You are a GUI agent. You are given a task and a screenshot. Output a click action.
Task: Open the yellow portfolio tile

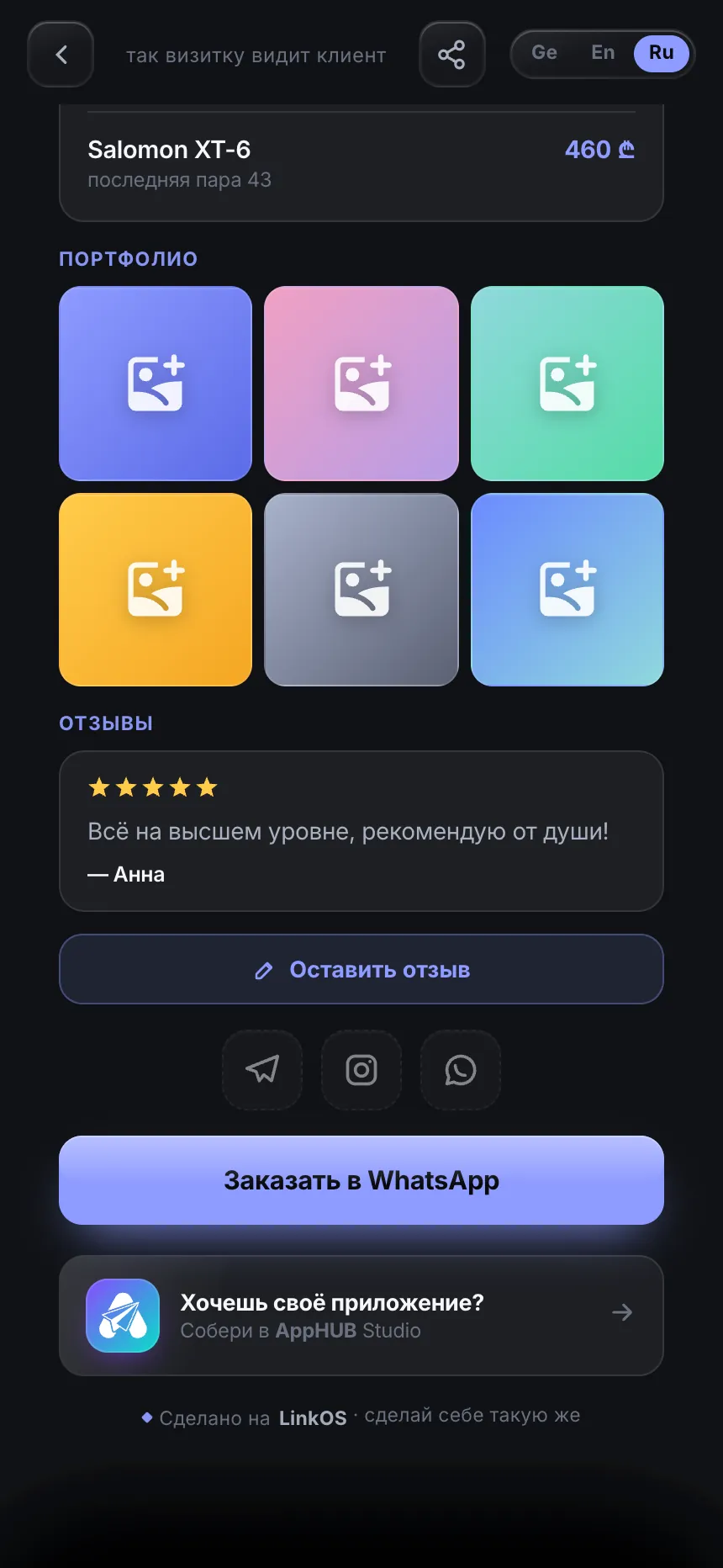(156, 590)
